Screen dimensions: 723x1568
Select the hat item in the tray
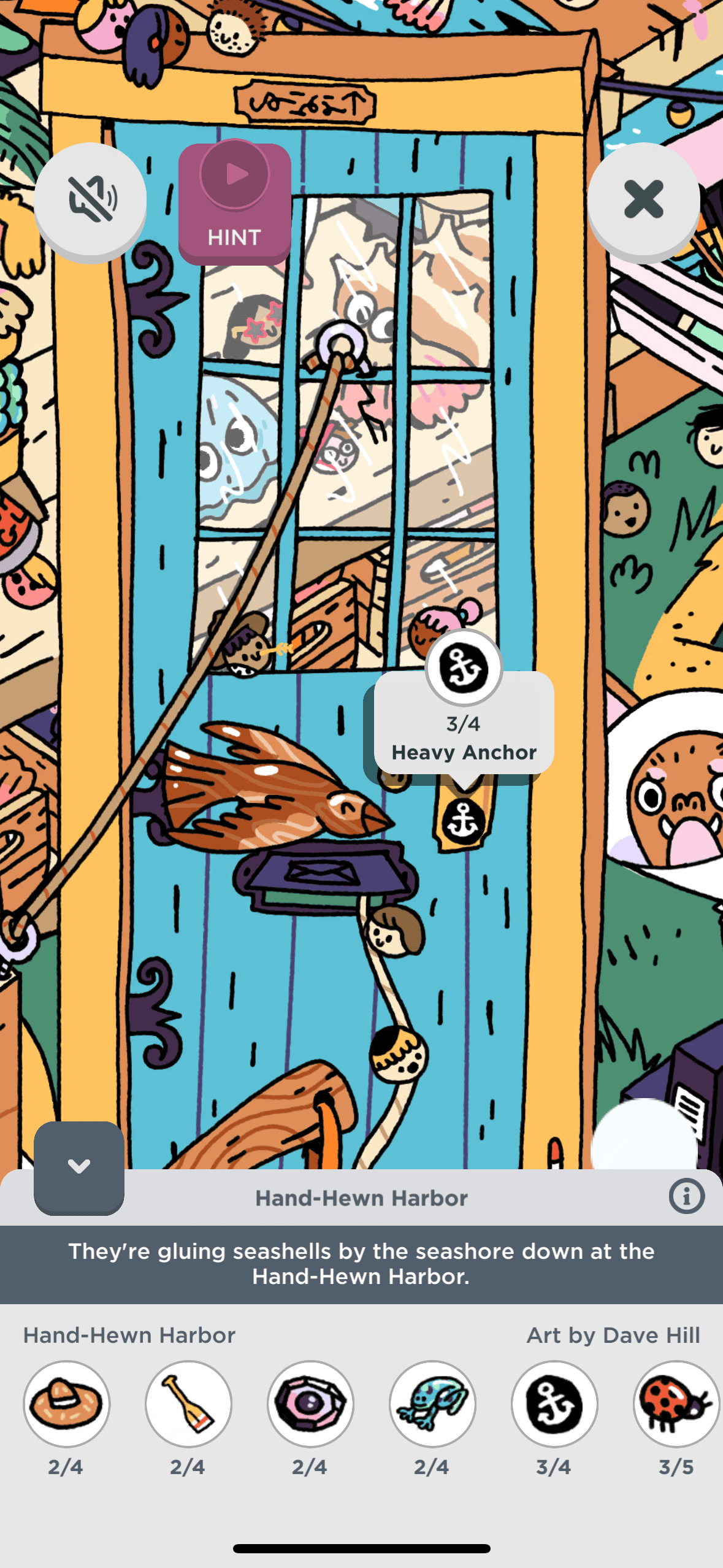click(x=66, y=1404)
